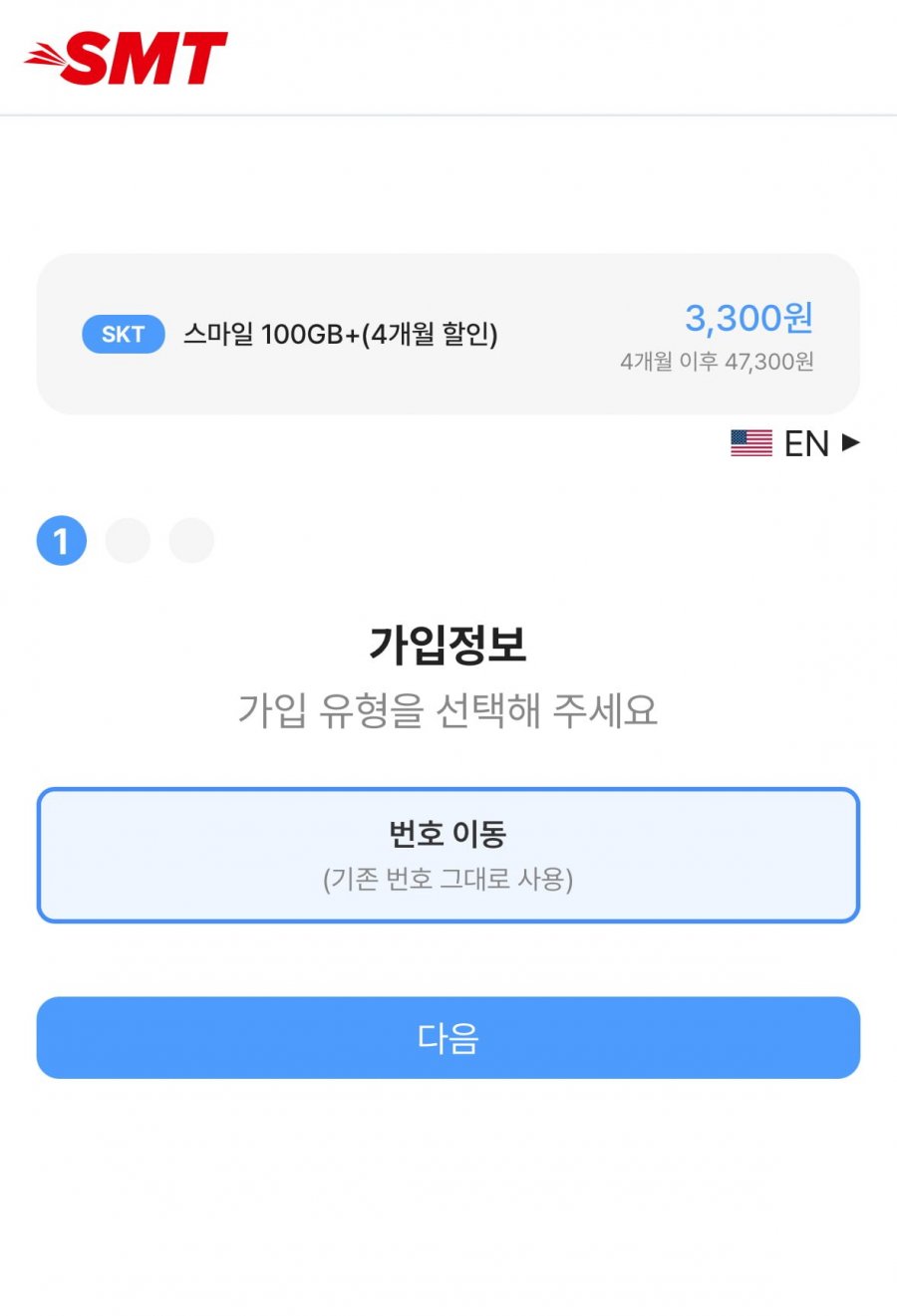Select the 번호 이동 signup type
897x1316 pixels.
click(448, 855)
